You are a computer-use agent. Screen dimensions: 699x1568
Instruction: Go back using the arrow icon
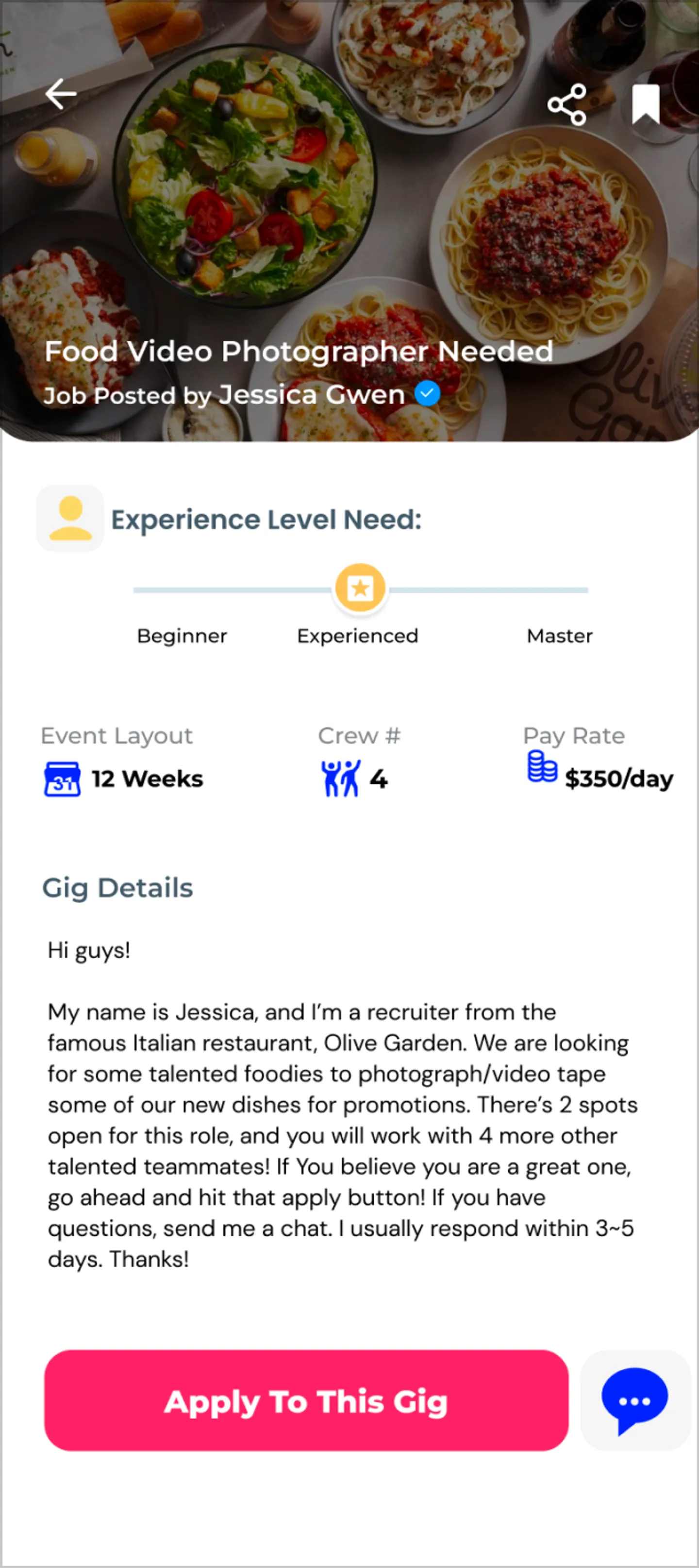coord(61,94)
